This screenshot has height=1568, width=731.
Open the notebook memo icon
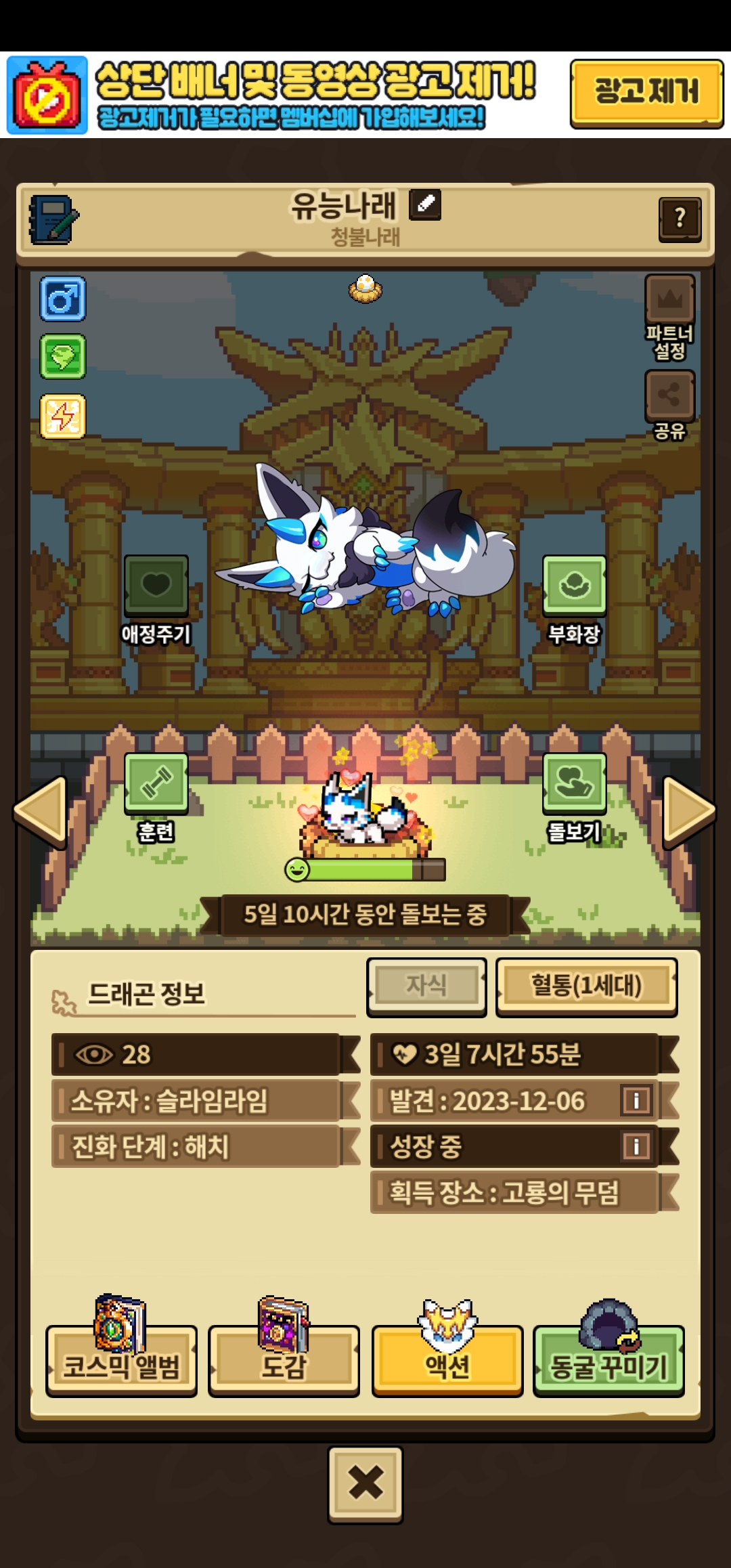(53, 219)
